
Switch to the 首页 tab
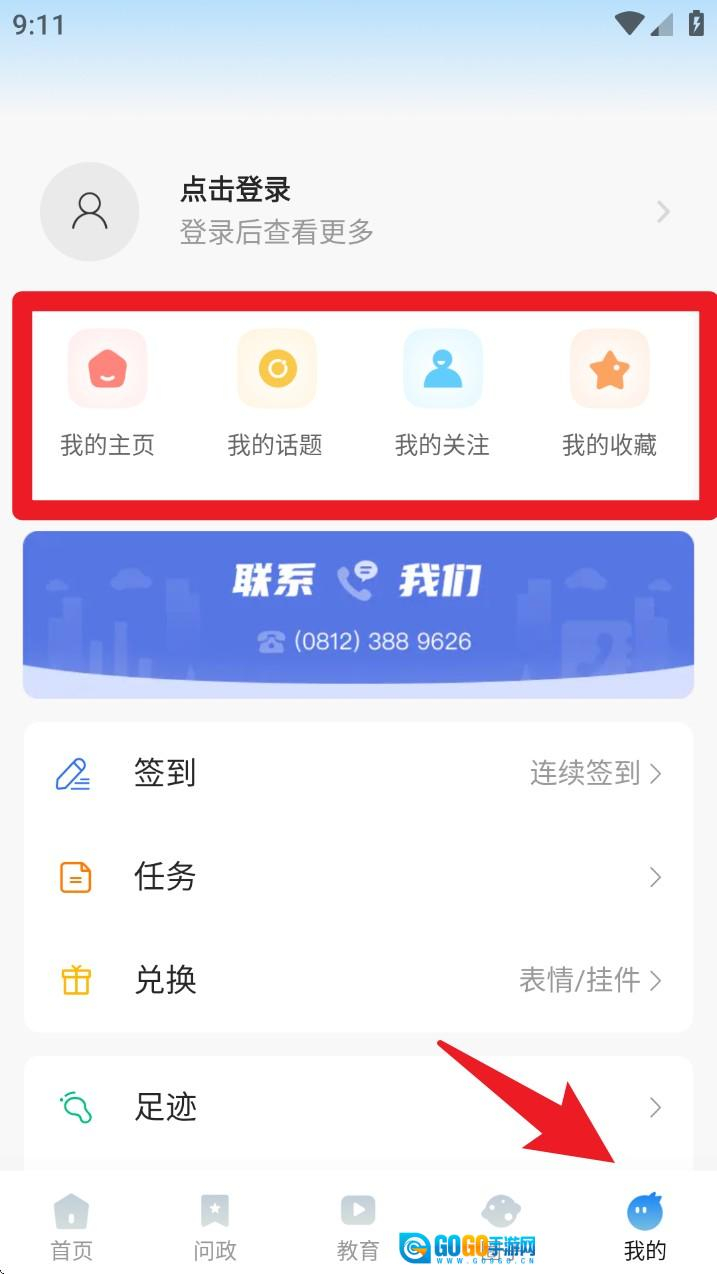pyautogui.click(x=71, y=1227)
